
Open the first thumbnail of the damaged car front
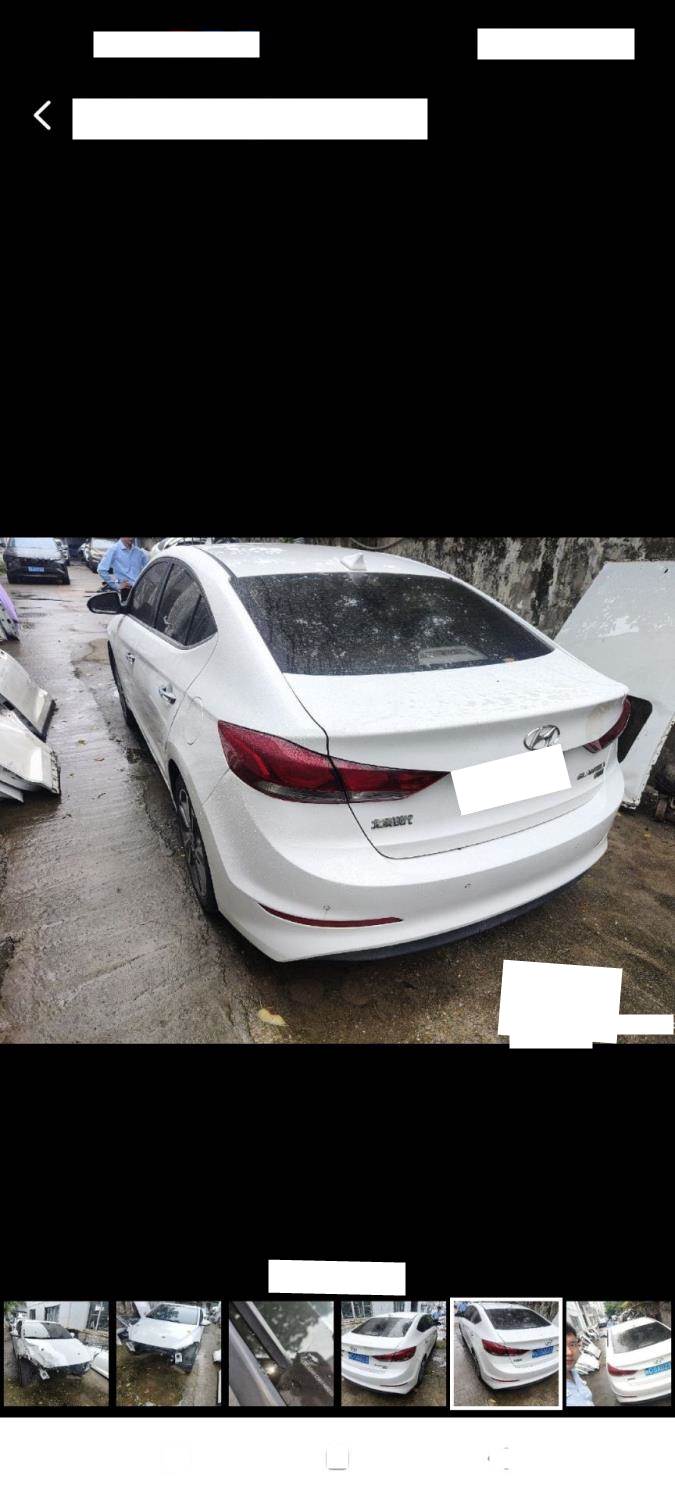(56, 1354)
